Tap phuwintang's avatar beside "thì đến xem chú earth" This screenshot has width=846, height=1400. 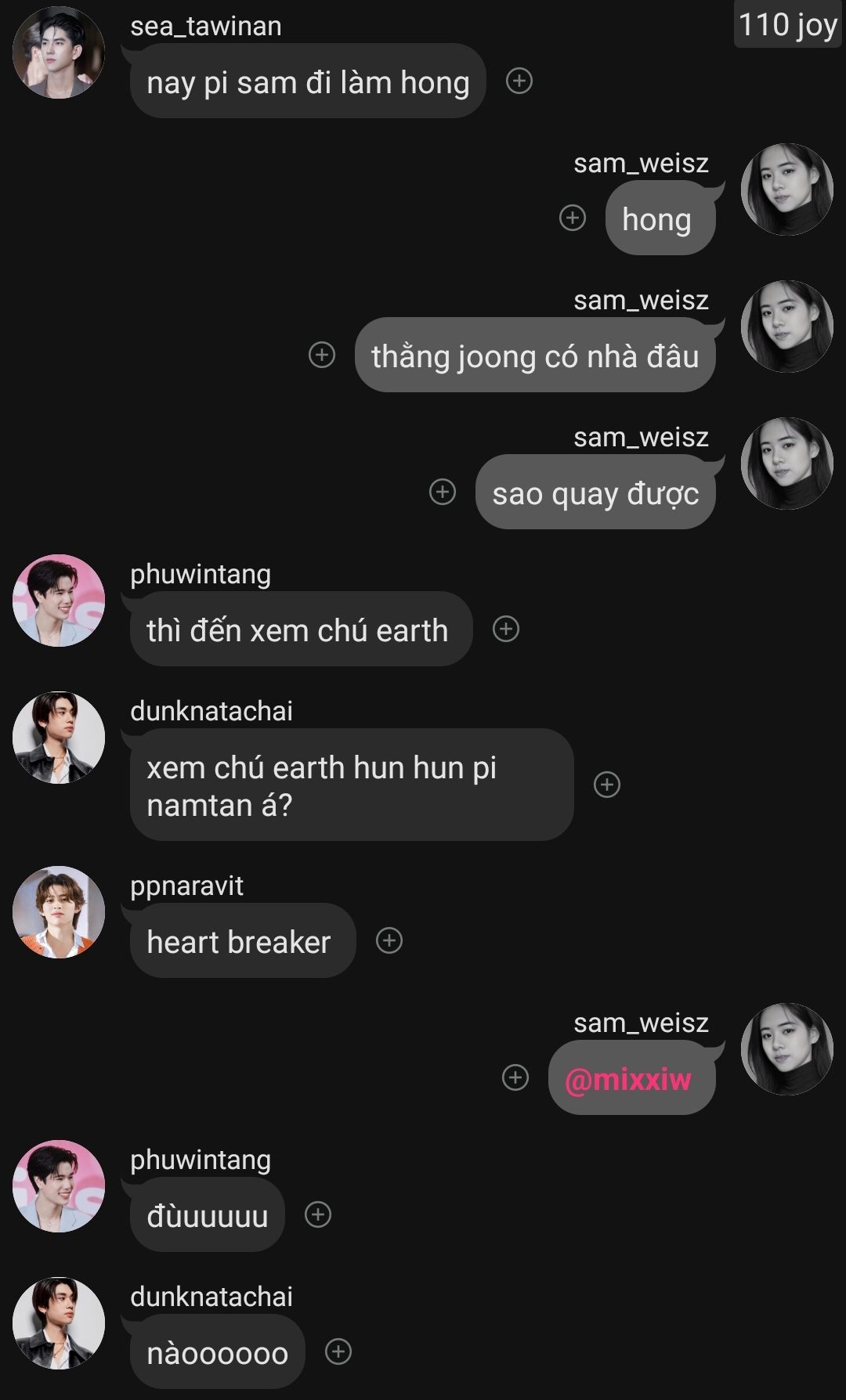pos(59,601)
